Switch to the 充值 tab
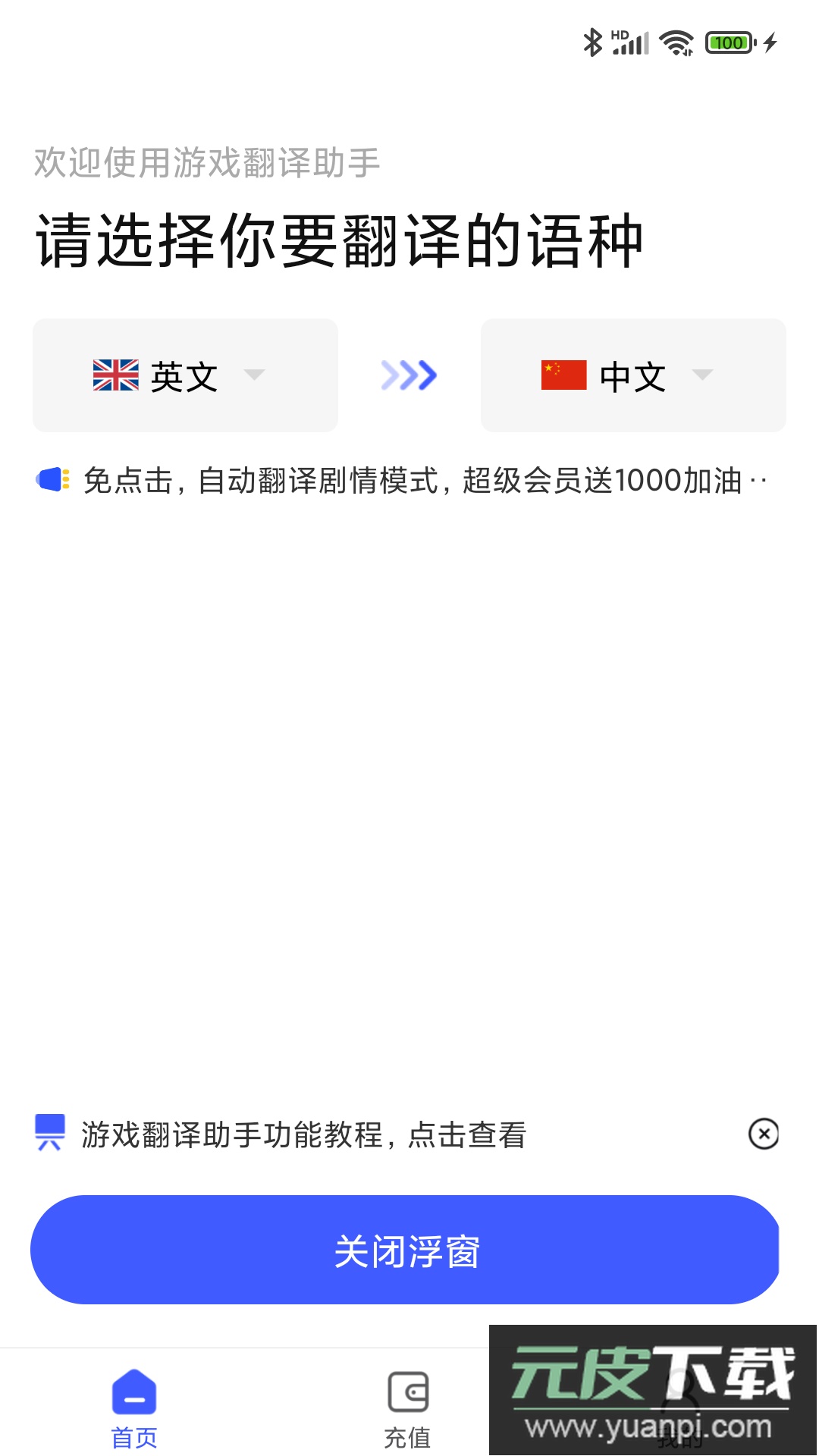The image size is (819, 1456). pyautogui.click(x=409, y=1410)
